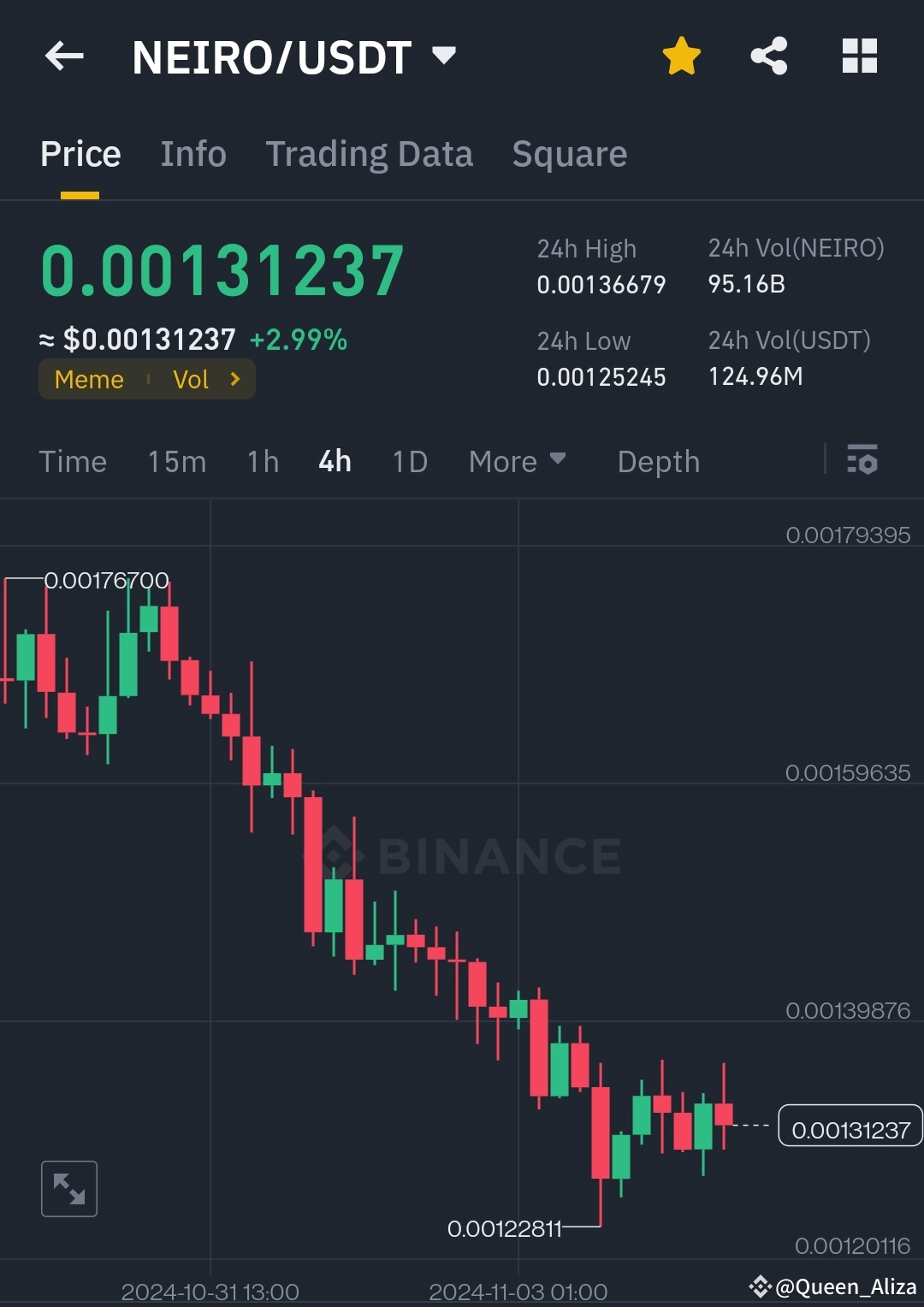The image size is (924, 1307).
Task: Switch to the 1h candle interval
Action: pyautogui.click(x=262, y=461)
